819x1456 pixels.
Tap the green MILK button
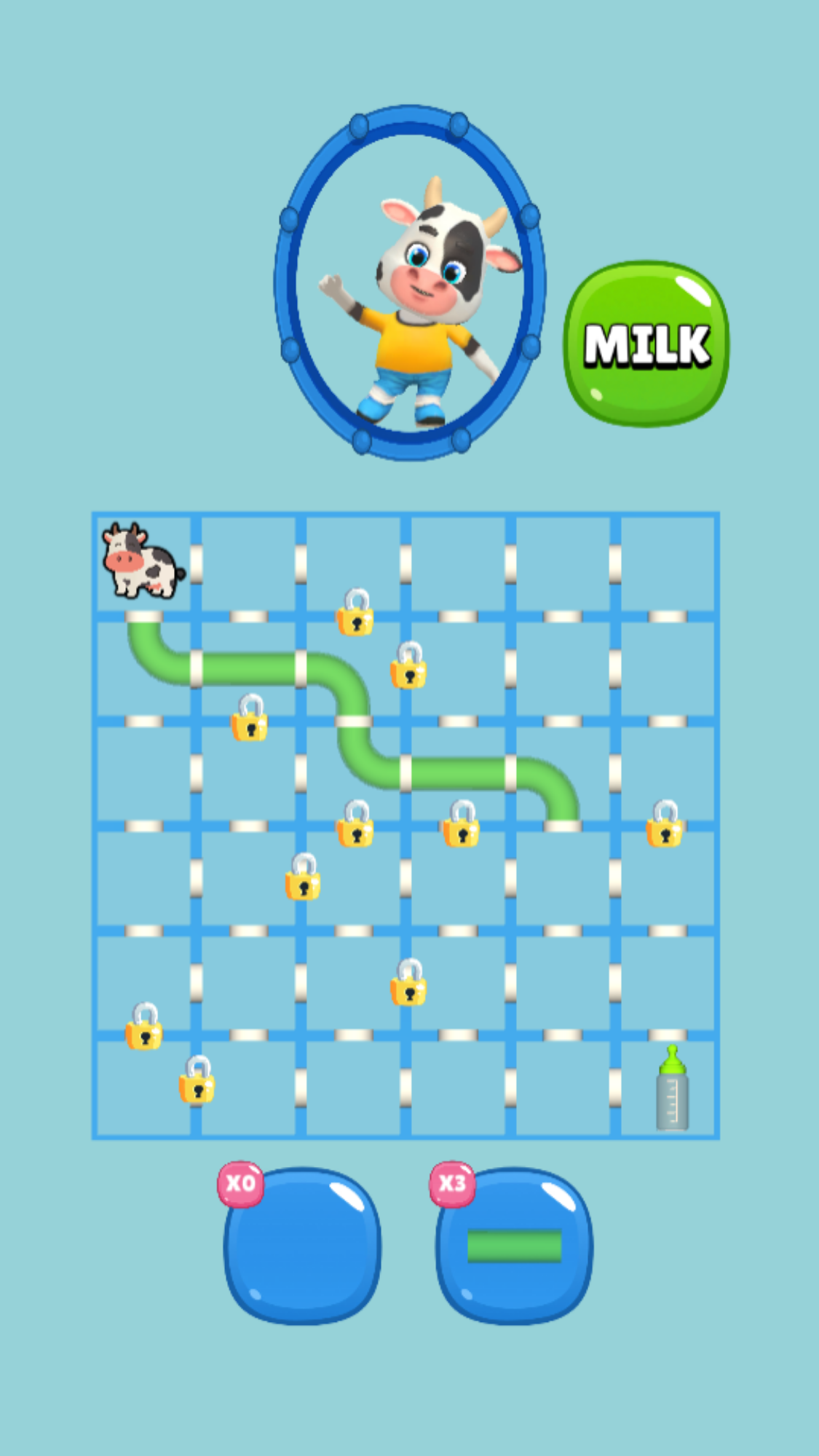coord(646,344)
